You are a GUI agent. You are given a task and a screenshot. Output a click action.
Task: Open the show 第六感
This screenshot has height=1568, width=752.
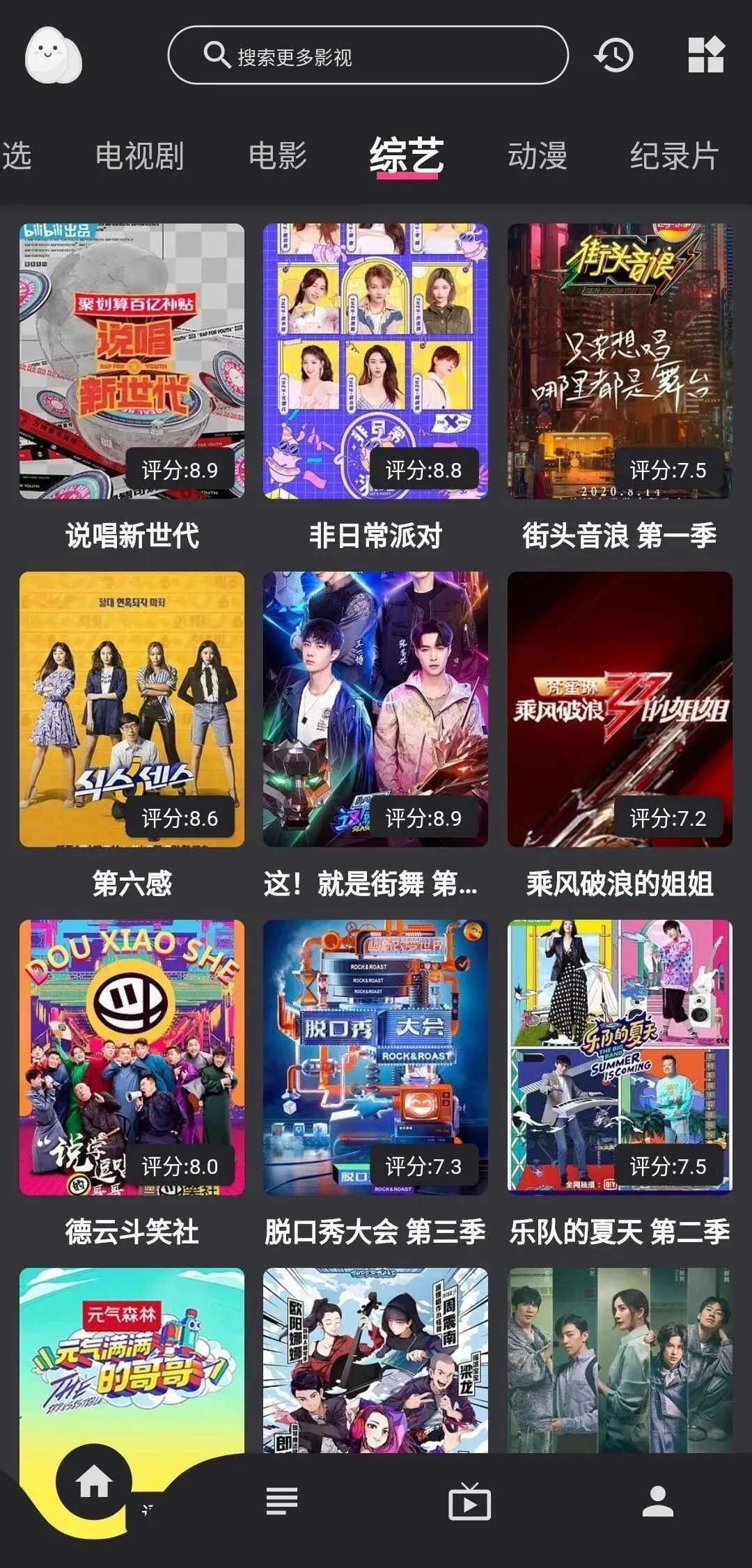pyautogui.click(x=132, y=709)
